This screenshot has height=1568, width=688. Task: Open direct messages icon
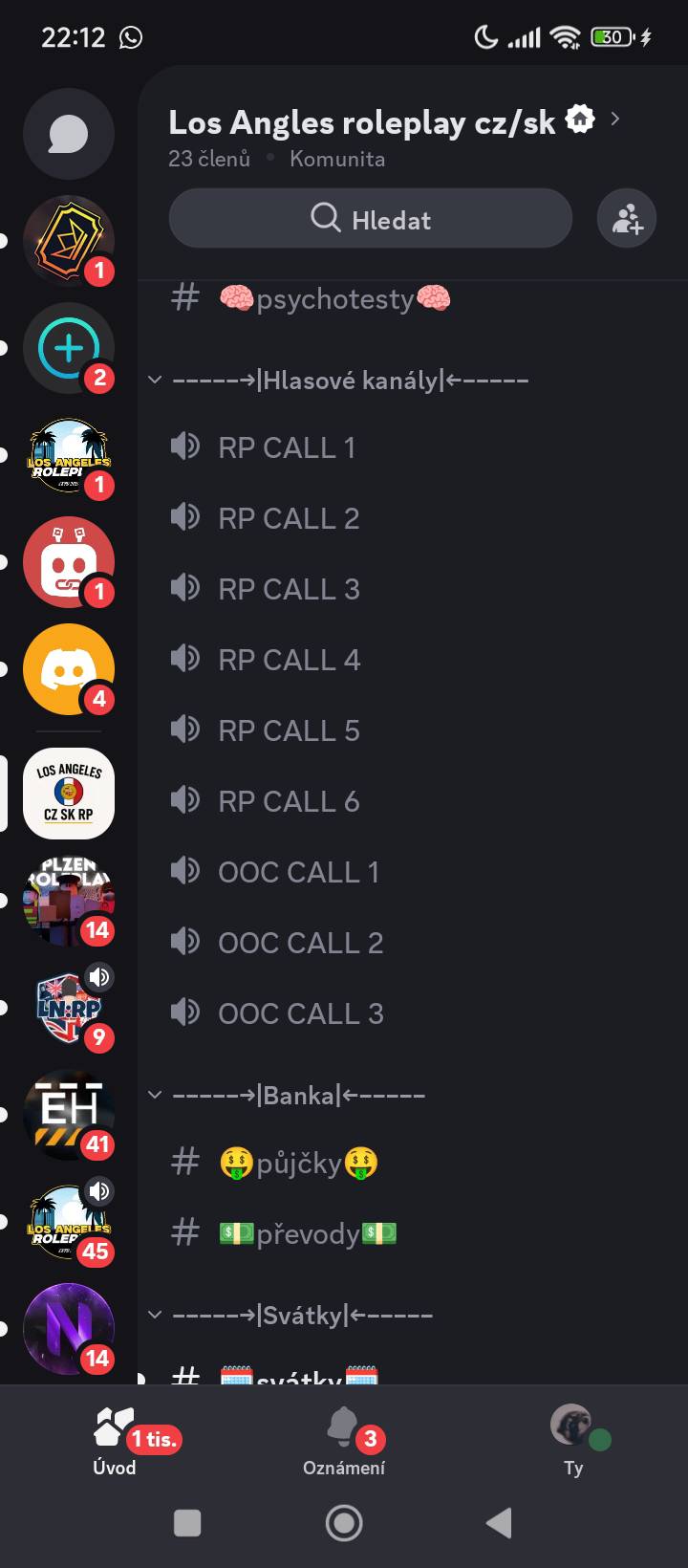coord(69,135)
